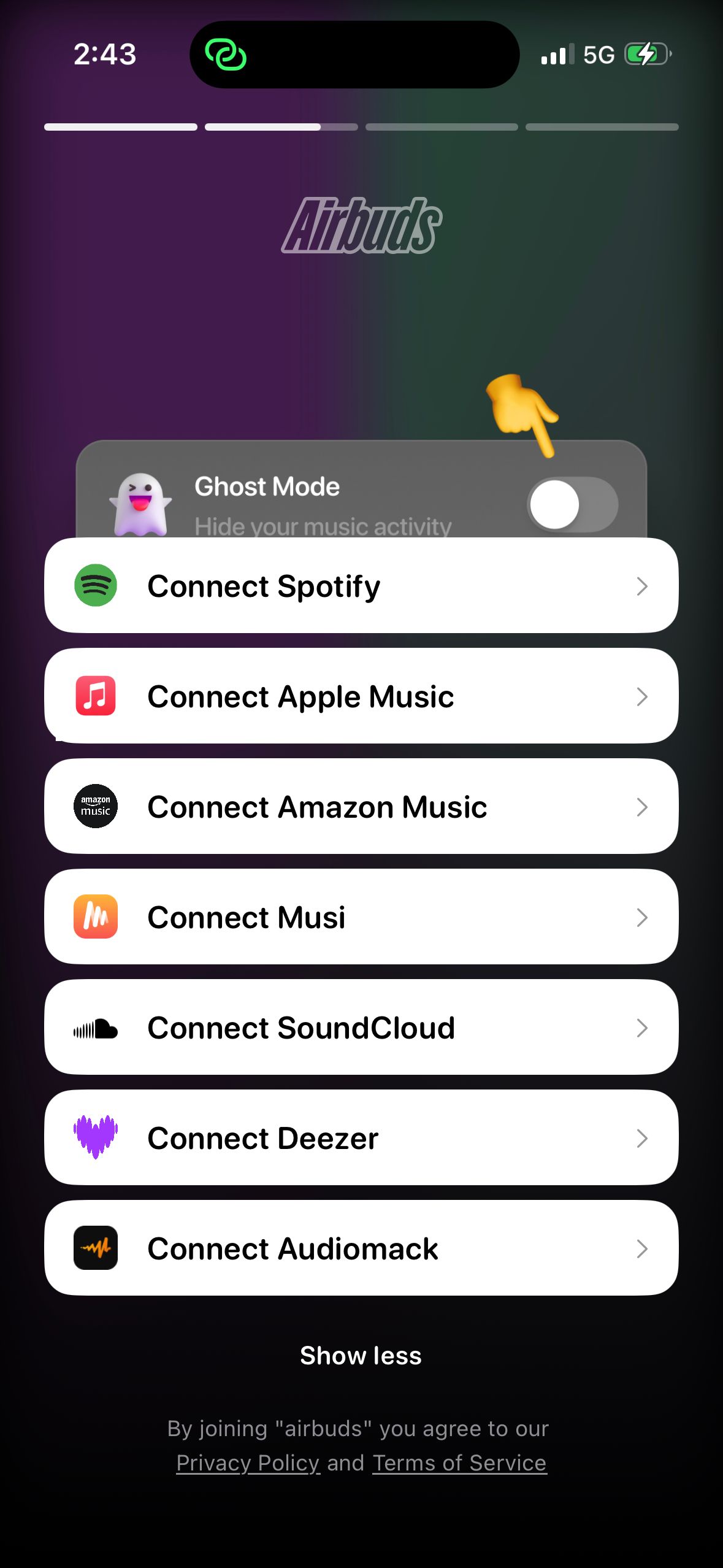Connect your Spotify account

tap(361, 586)
